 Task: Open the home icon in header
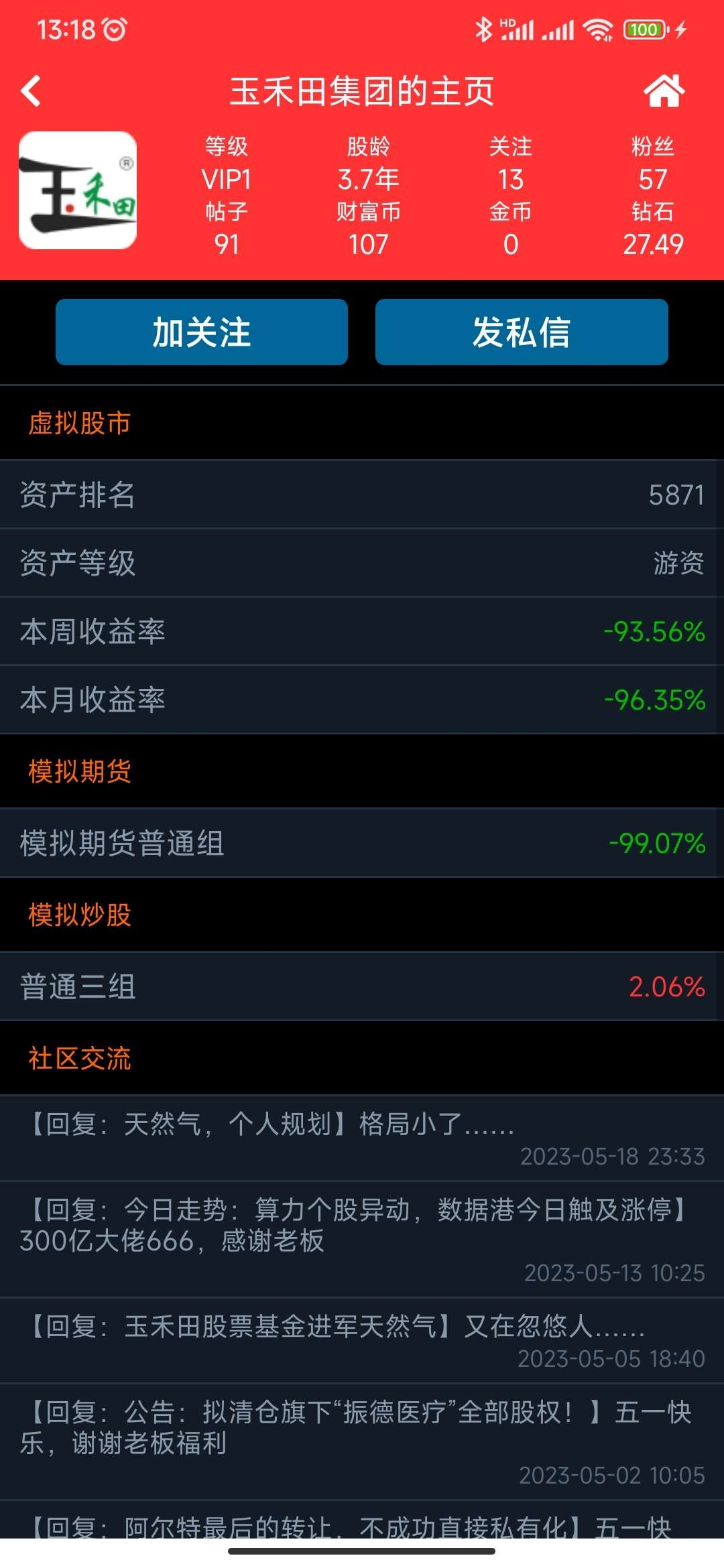point(664,90)
